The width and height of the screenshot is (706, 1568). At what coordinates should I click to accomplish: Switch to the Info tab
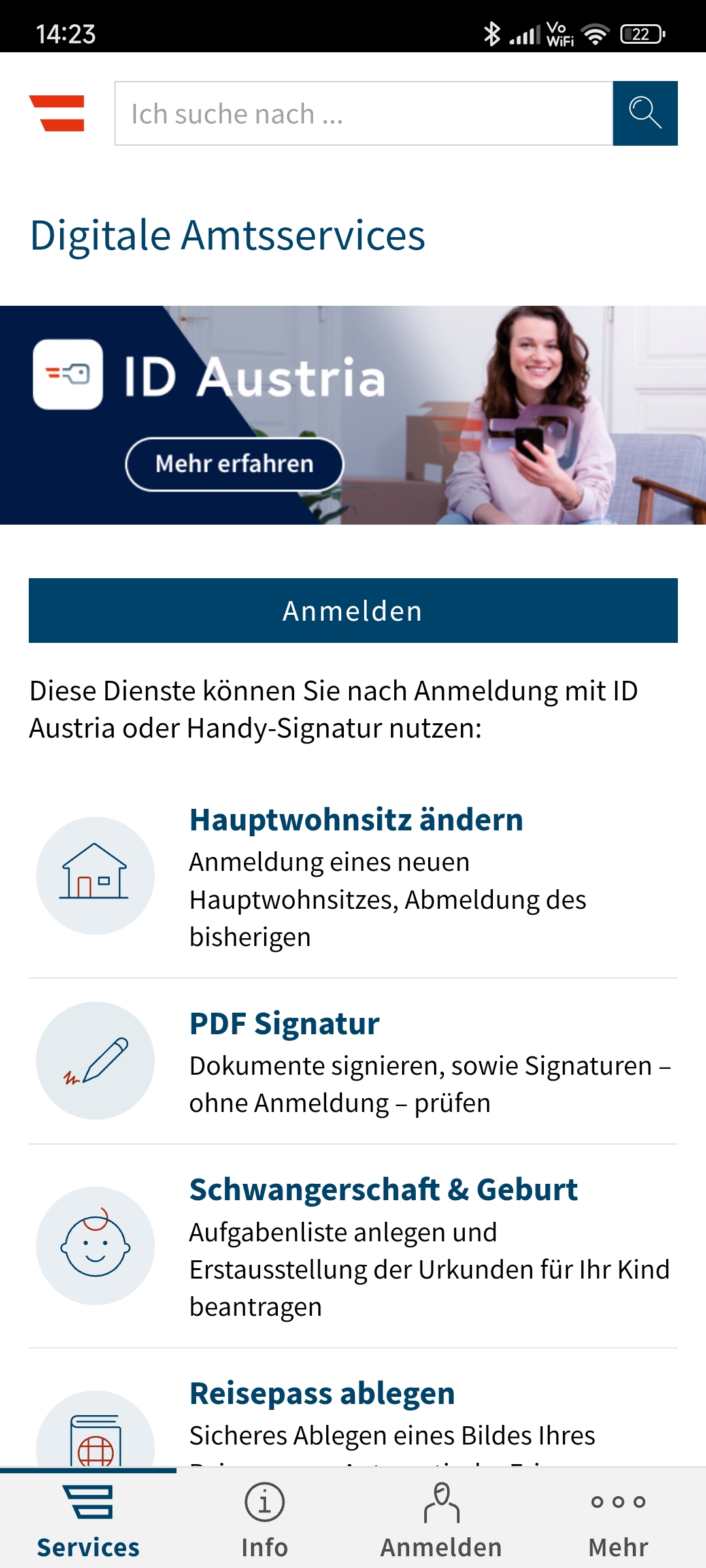click(x=265, y=1518)
